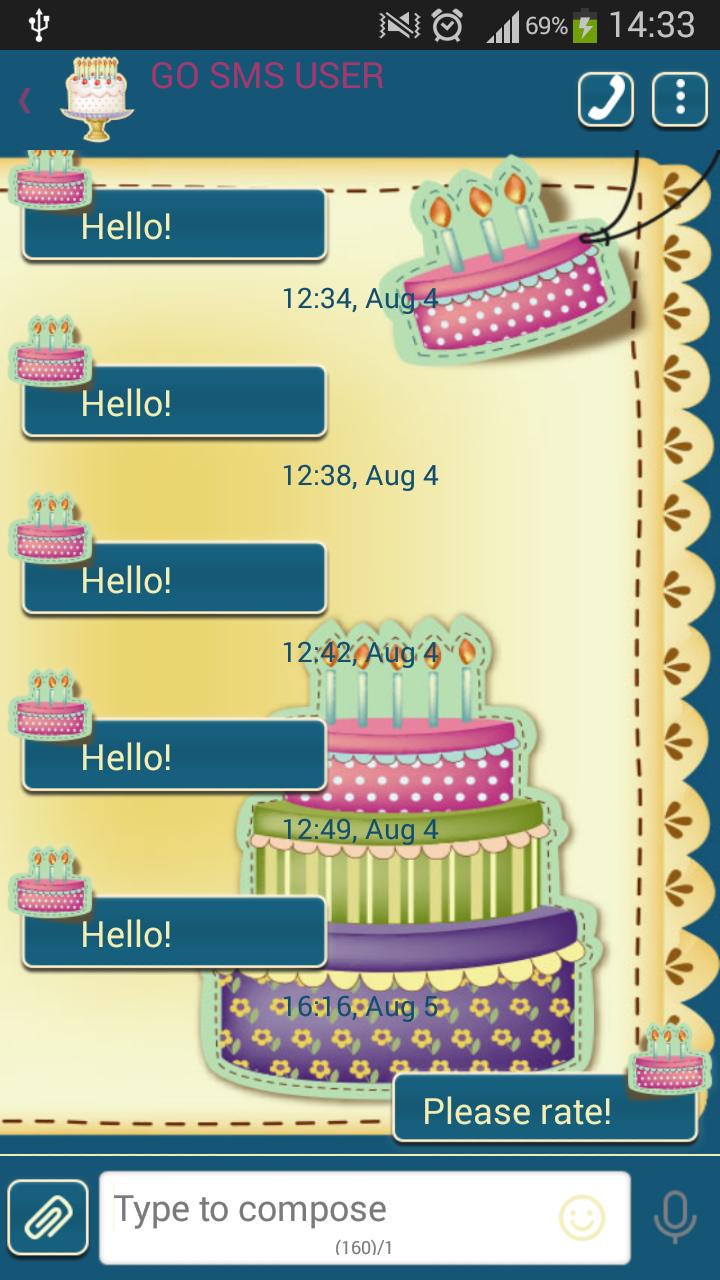Open the three-dot overflow menu
Viewport: 720px width, 1280px height.
tap(679, 99)
